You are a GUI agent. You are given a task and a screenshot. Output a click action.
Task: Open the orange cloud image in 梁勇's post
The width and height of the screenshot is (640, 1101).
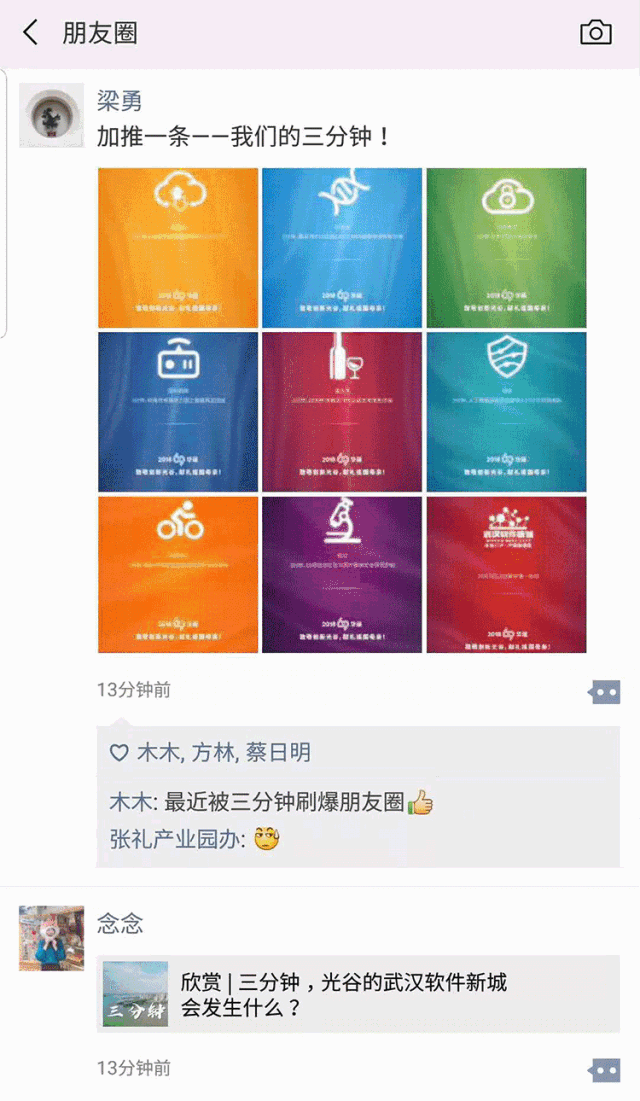(x=178, y=248)
